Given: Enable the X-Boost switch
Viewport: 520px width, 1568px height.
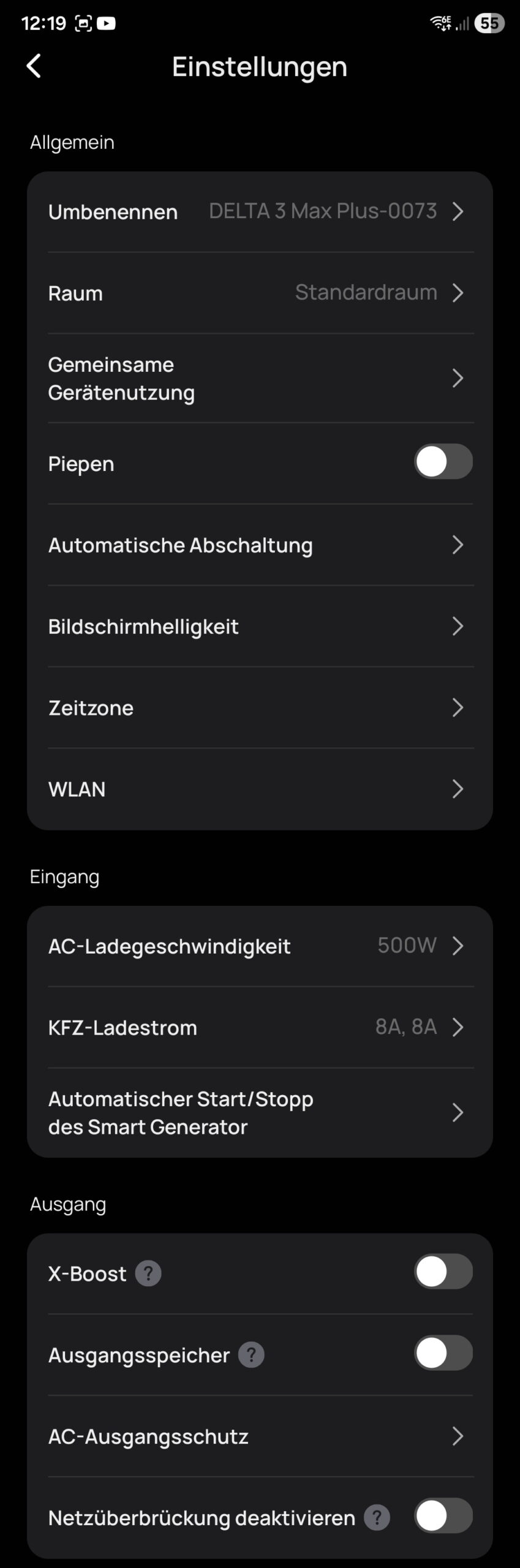Looking at the screenshot, I should (443, 1272).
